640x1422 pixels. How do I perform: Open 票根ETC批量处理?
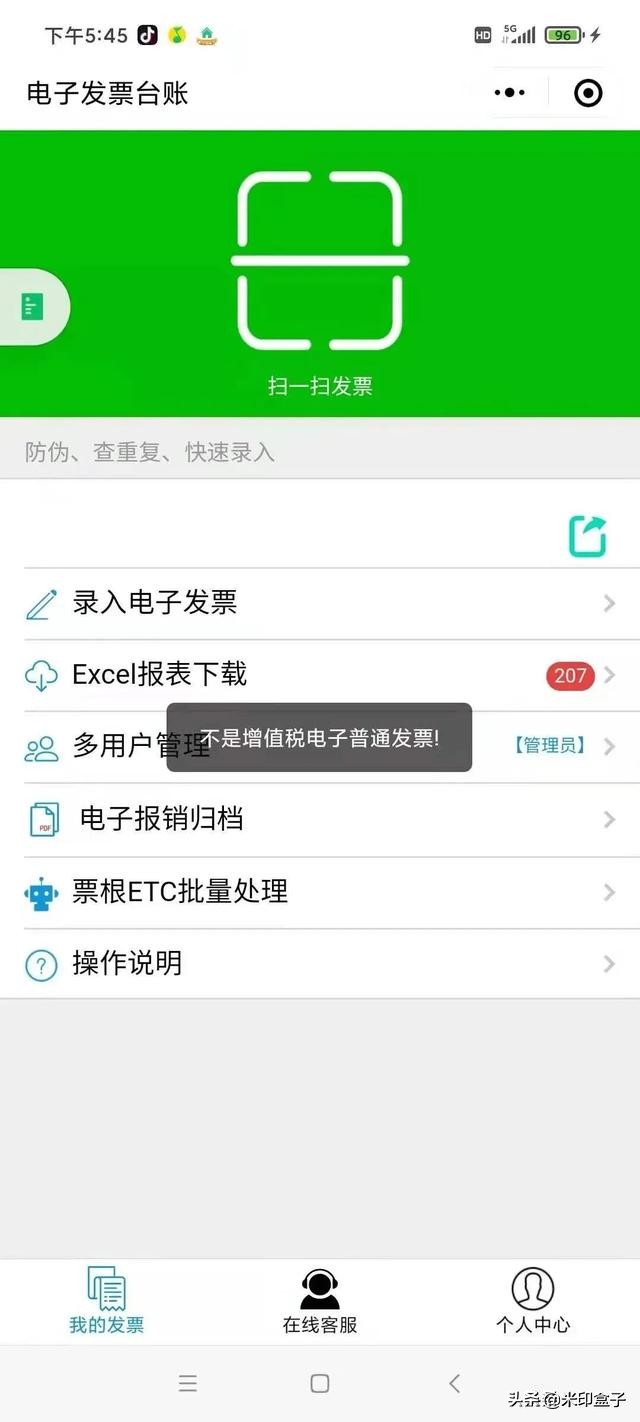[x=320, y=891]
